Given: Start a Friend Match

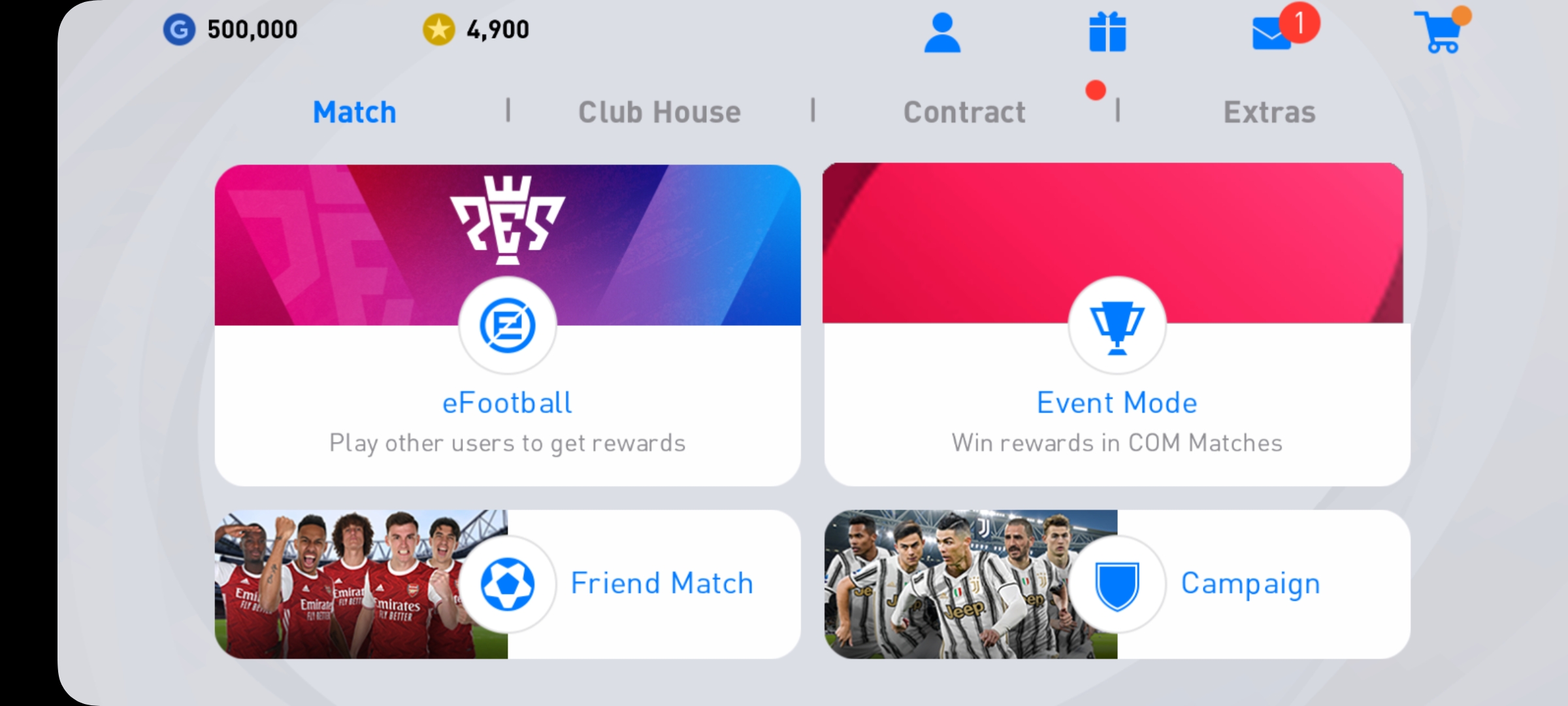Looking at the screenshot, I should [x=508, y=584].
